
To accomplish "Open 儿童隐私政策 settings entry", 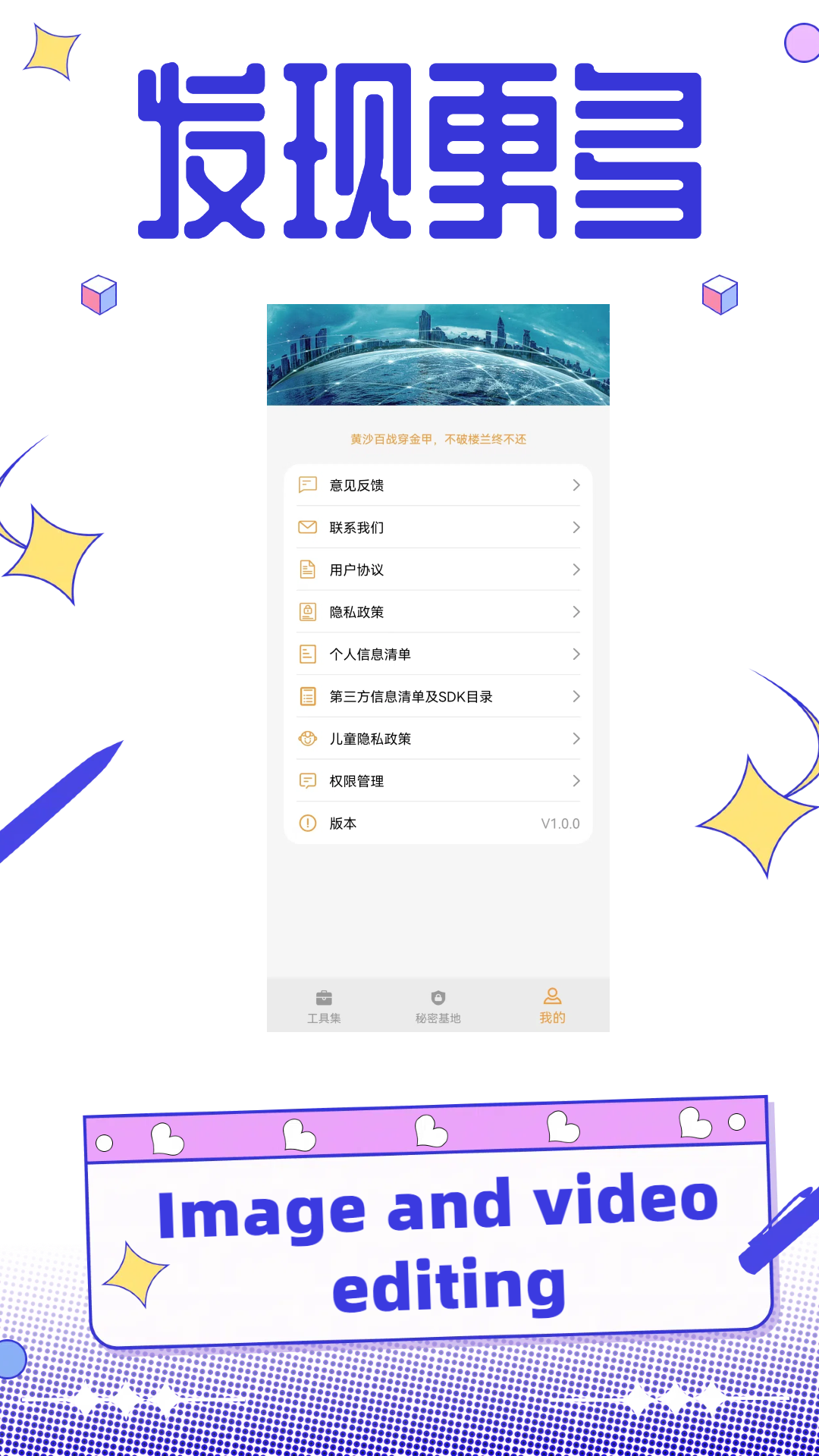I will click(x=438, y=739).
